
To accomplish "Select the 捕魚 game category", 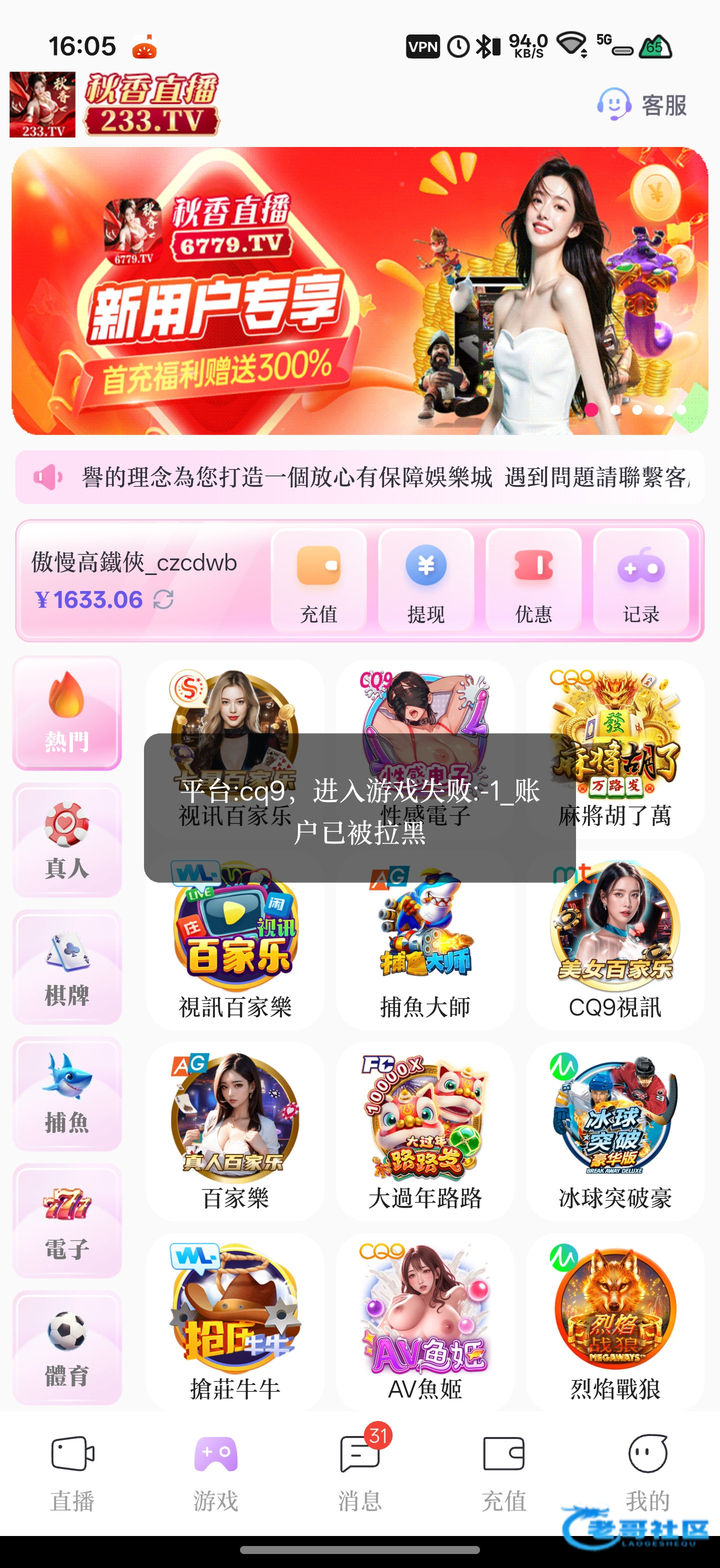I will point(67,1094).
